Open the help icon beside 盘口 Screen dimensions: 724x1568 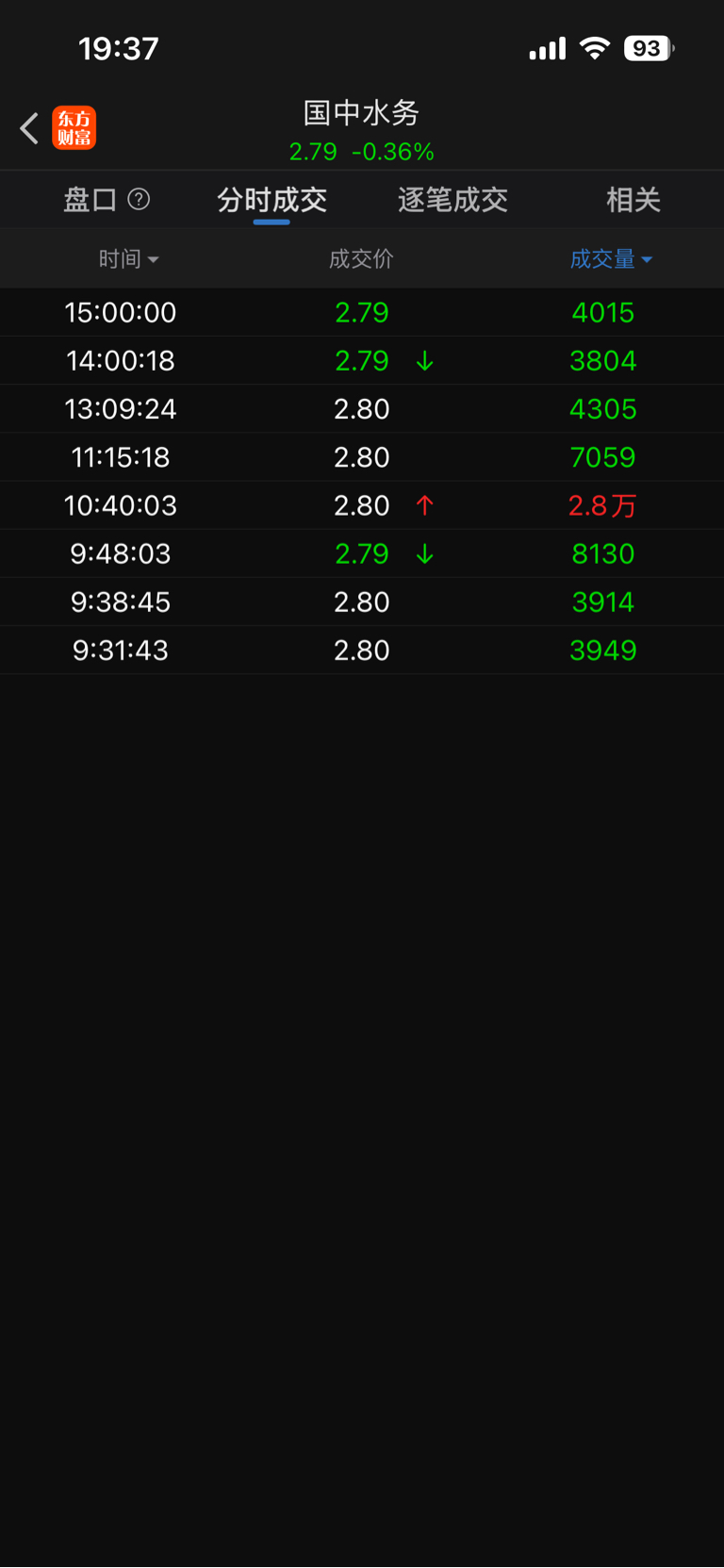click(x=139, y=199)
